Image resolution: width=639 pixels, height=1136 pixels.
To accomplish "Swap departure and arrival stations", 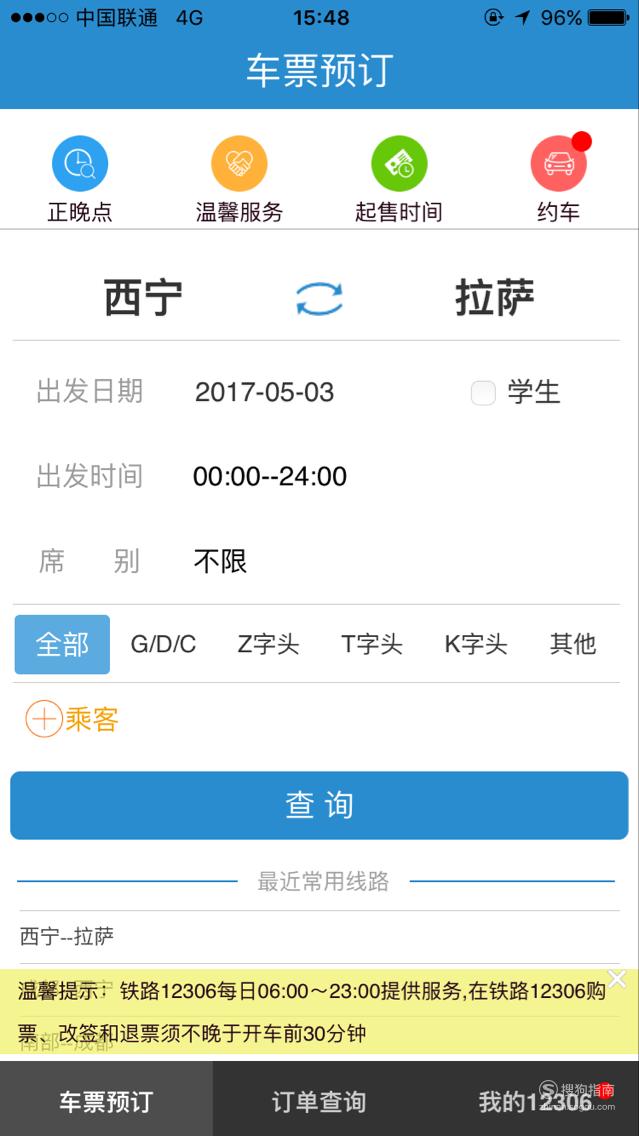I will [320, 298].
